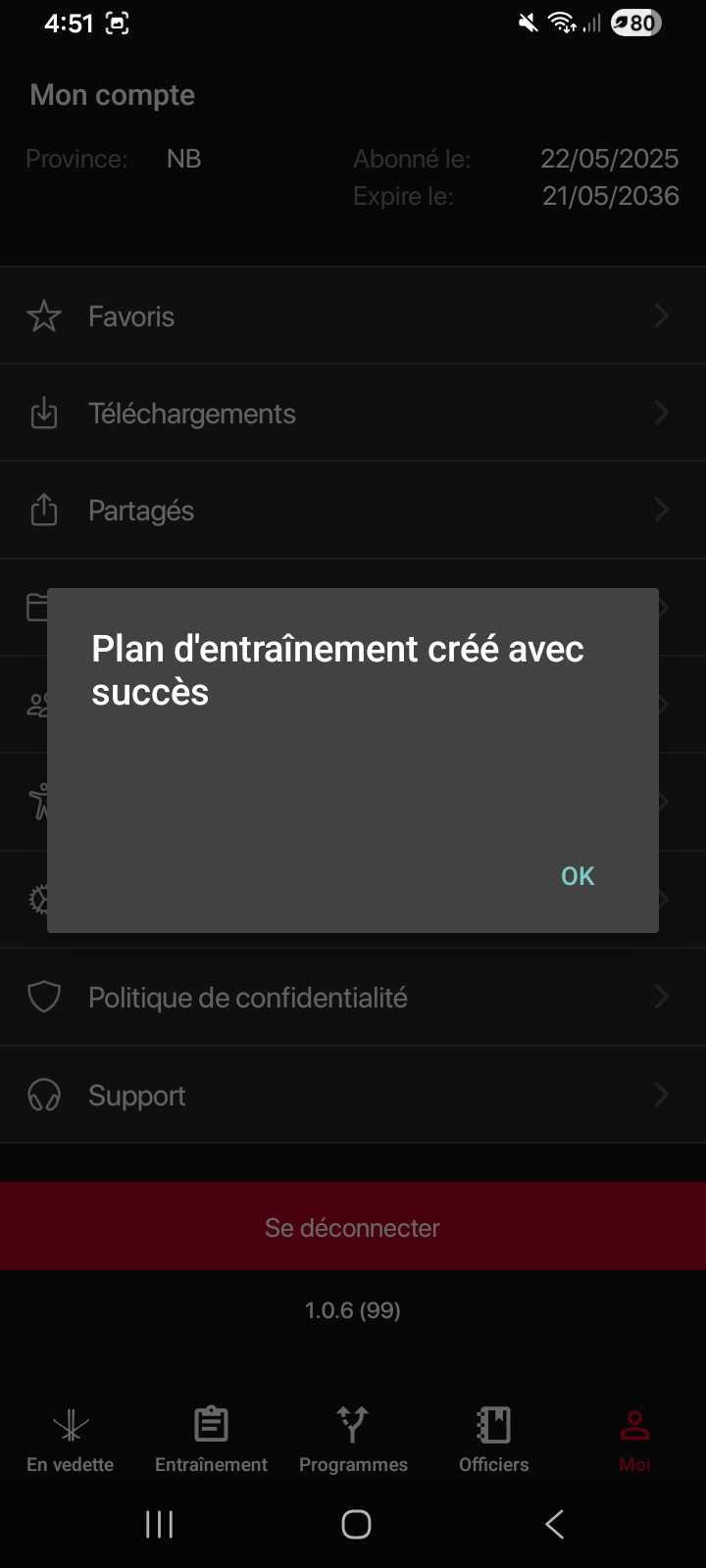706x1568 pixels.
Task: Expand the Support row chevron
Action: point(661,1095)
